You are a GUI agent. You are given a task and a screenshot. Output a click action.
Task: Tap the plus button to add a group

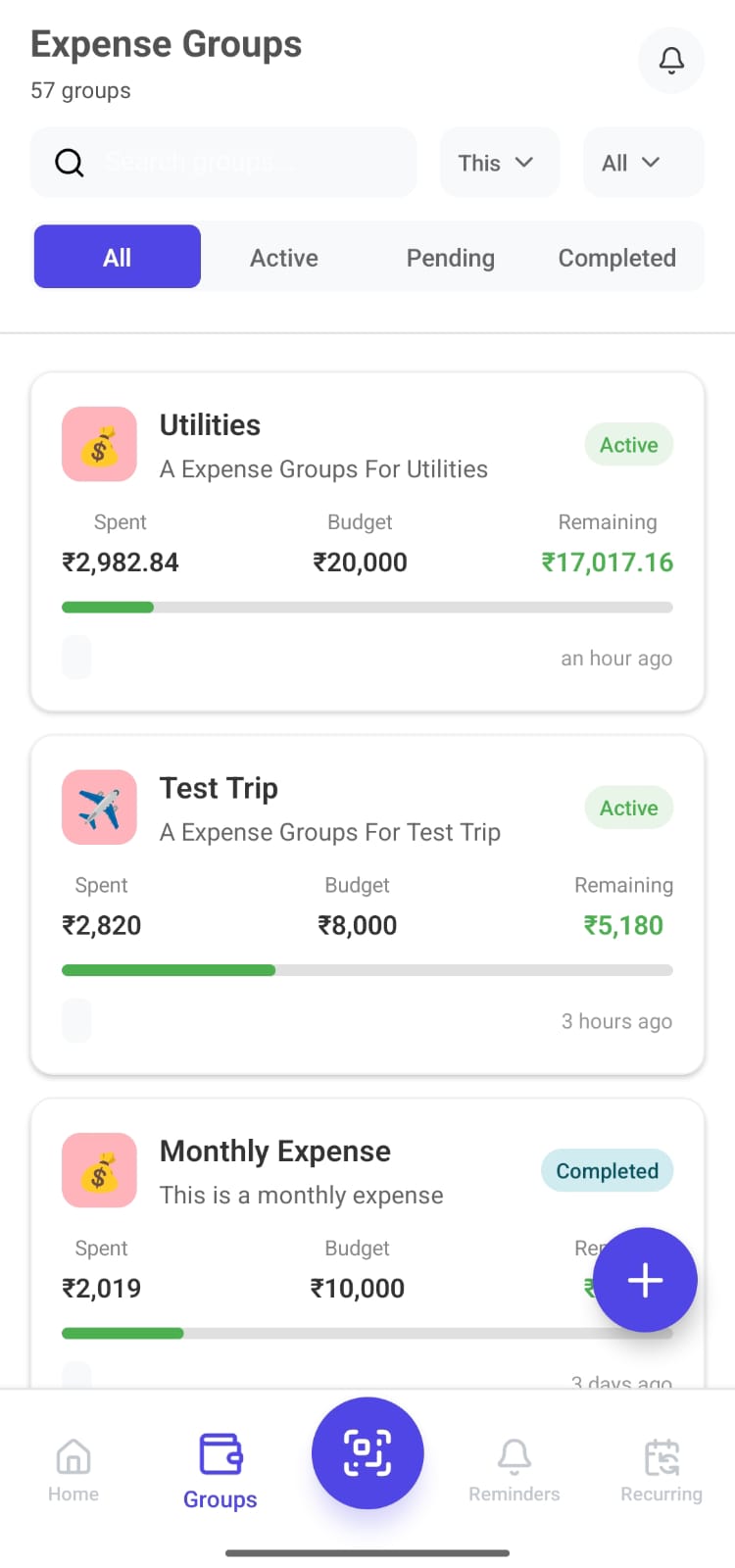point(645,1279)
